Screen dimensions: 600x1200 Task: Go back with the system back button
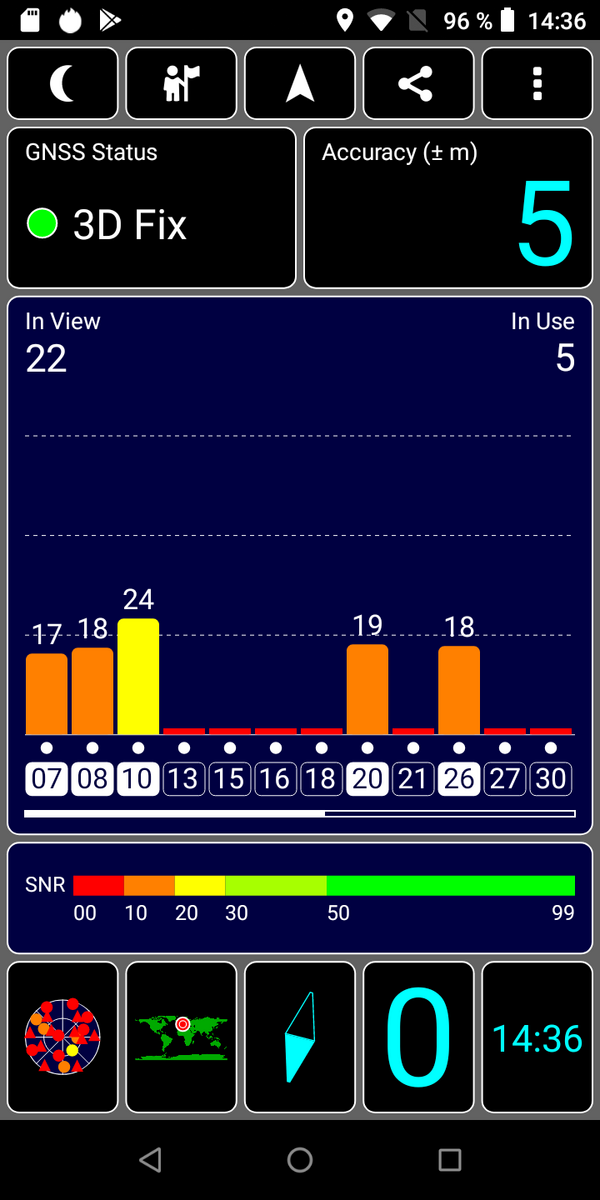[150, 1160]
